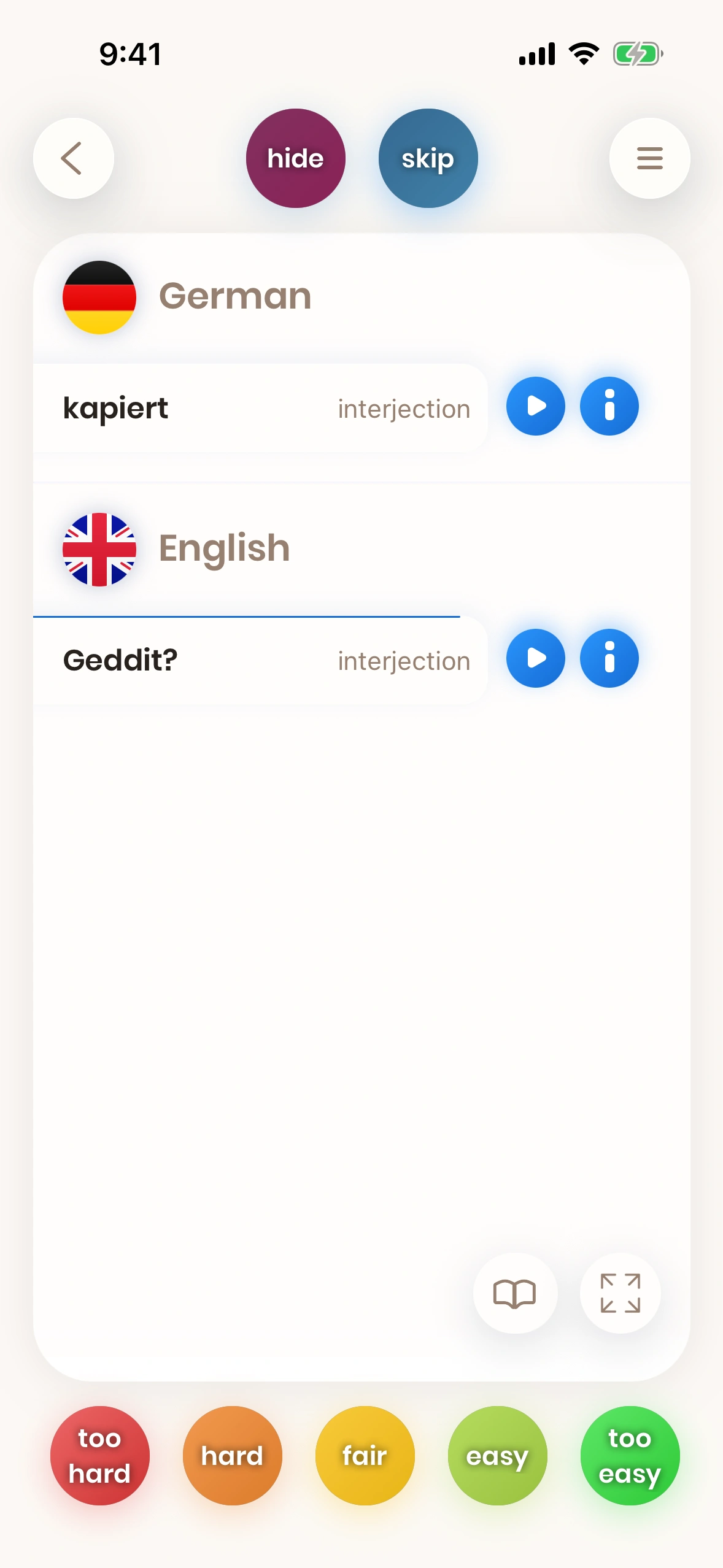
Task: Mark the card as easy
Action: [x=497, y=1455]
